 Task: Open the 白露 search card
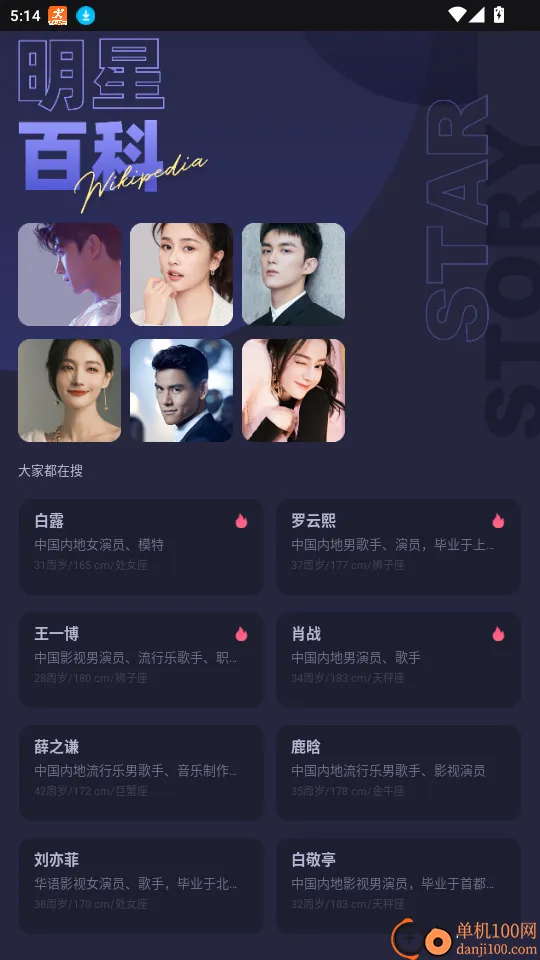click(x=141, y=547)
